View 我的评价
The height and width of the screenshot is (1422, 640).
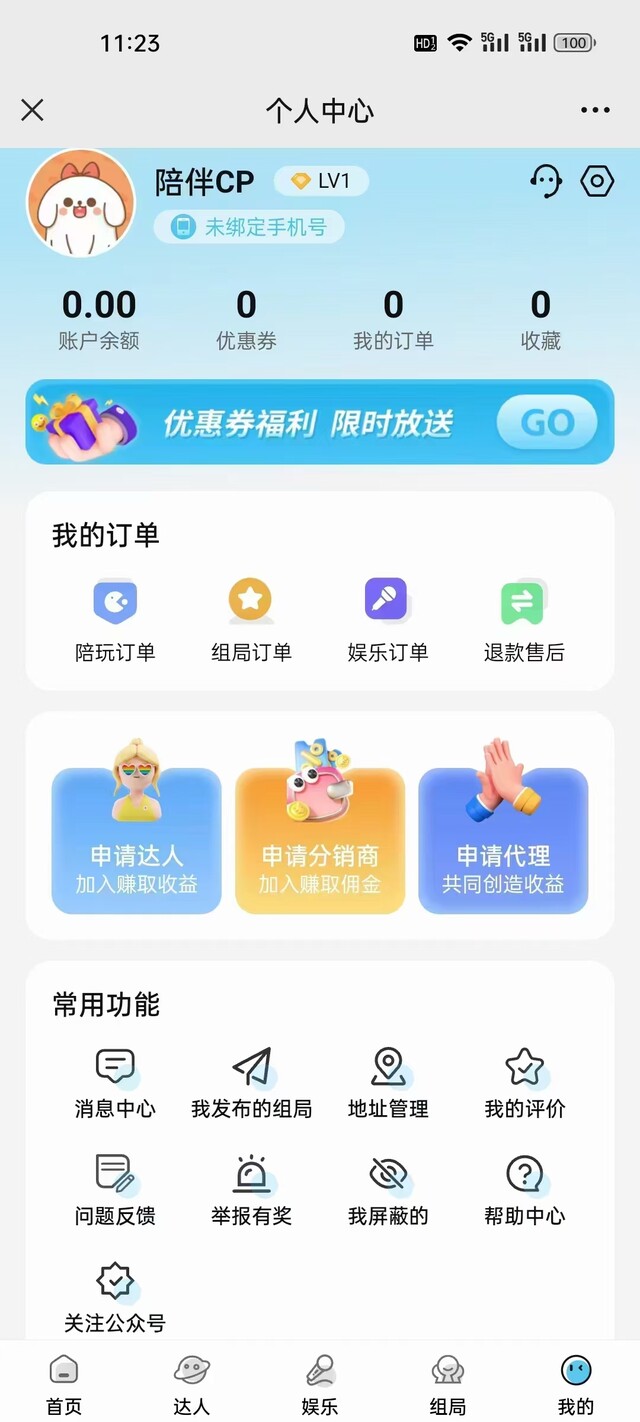(x=524, y=1082)
